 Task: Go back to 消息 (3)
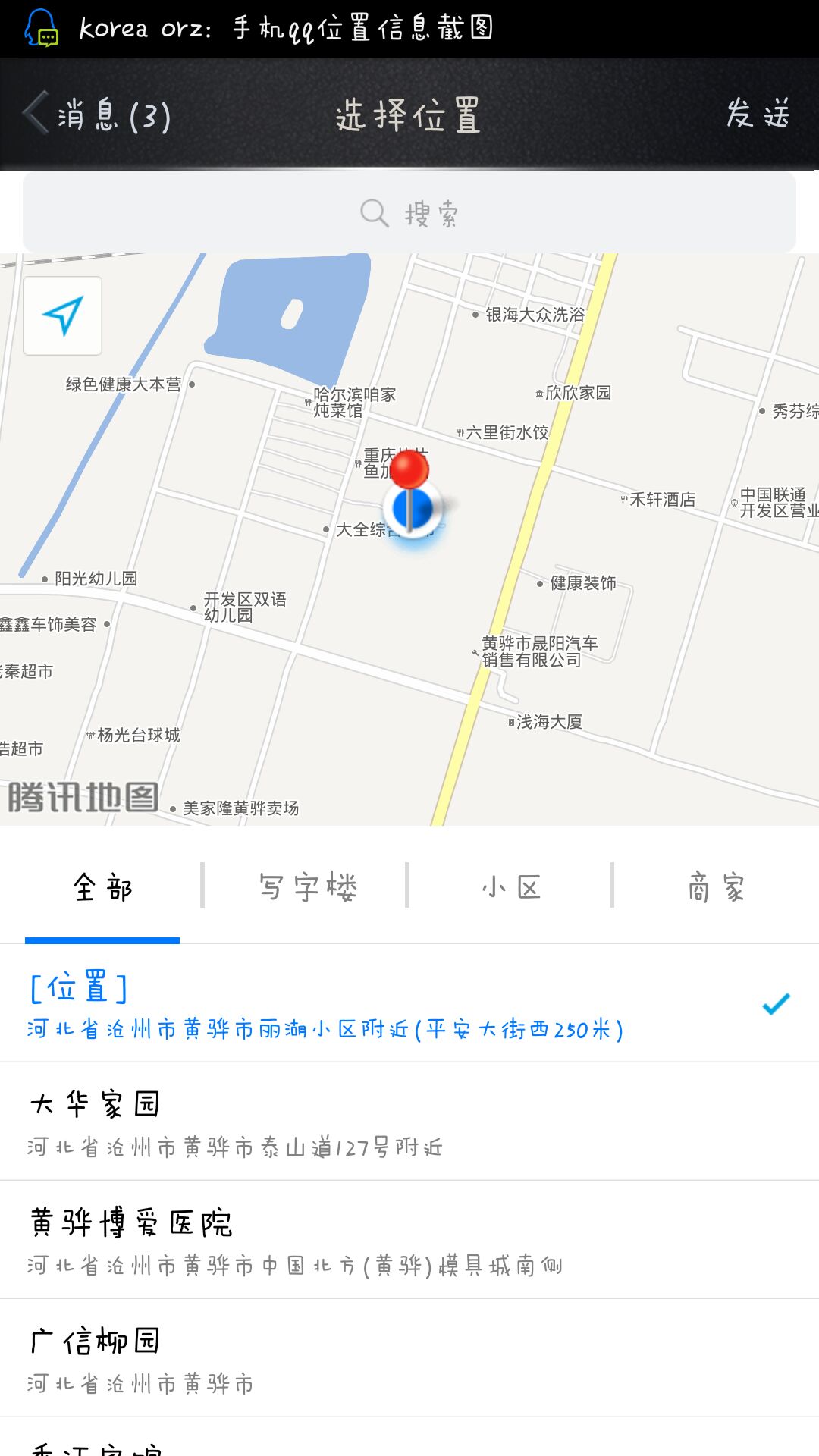97,115
